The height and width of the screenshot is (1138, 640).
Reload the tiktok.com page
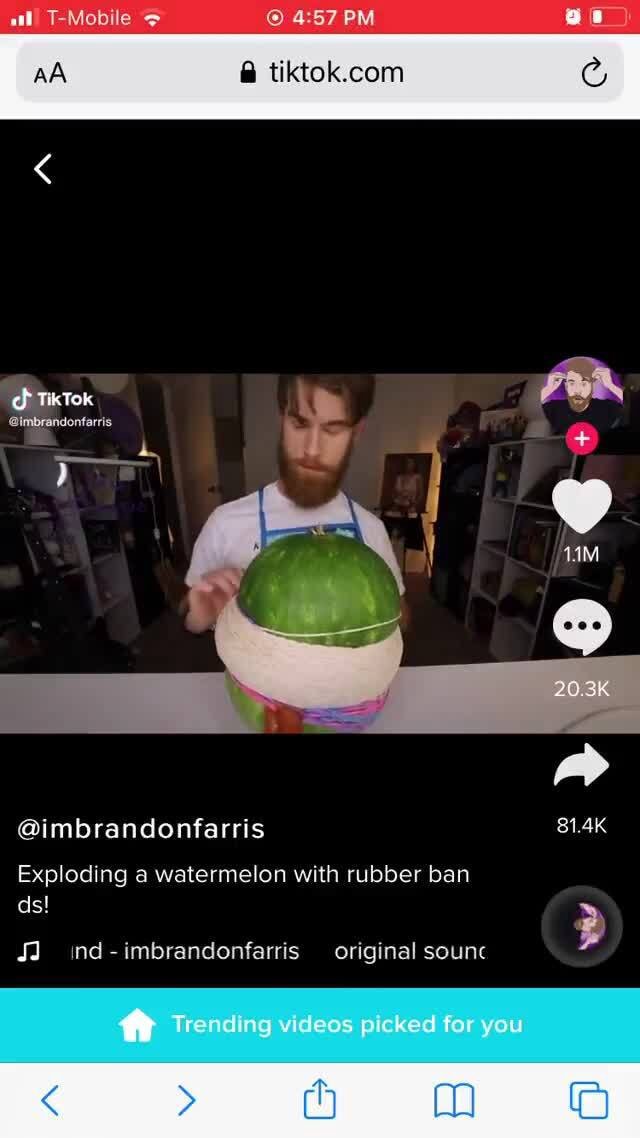click(x=594, y=73)
